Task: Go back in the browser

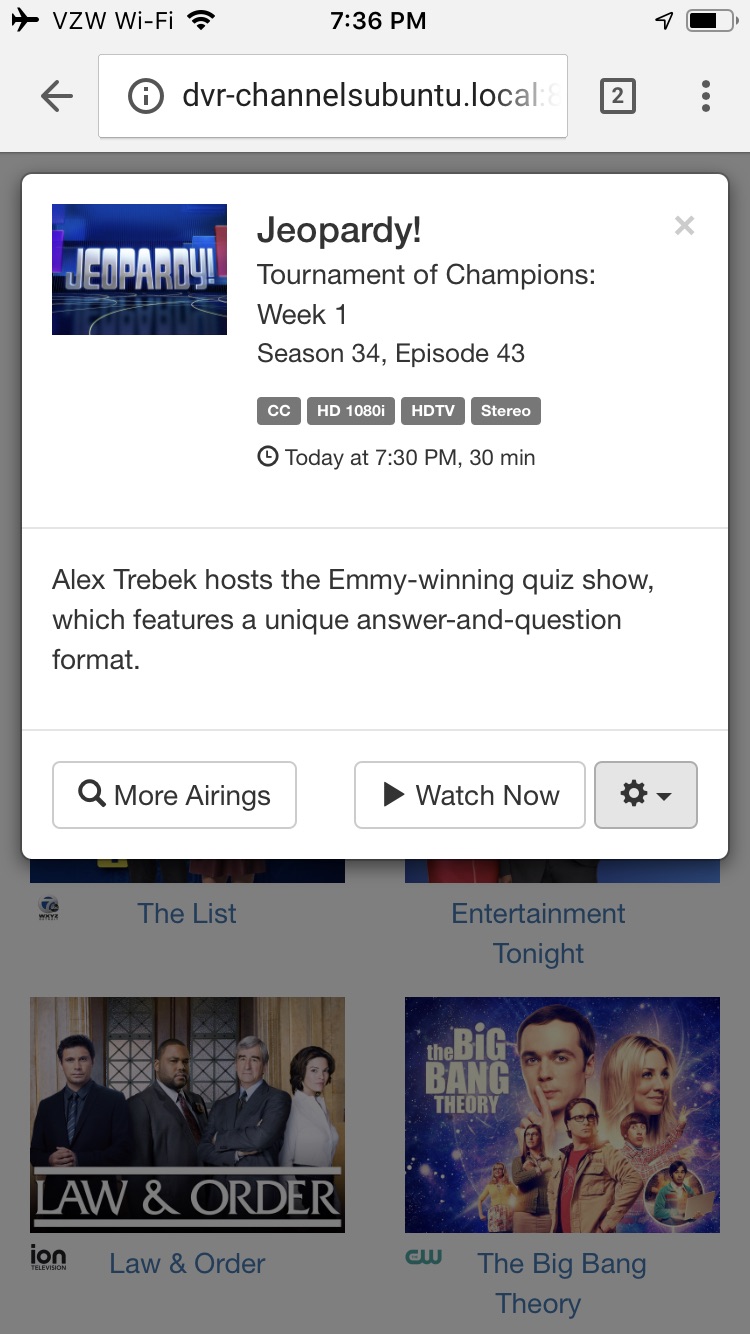Action: (57, 96)
